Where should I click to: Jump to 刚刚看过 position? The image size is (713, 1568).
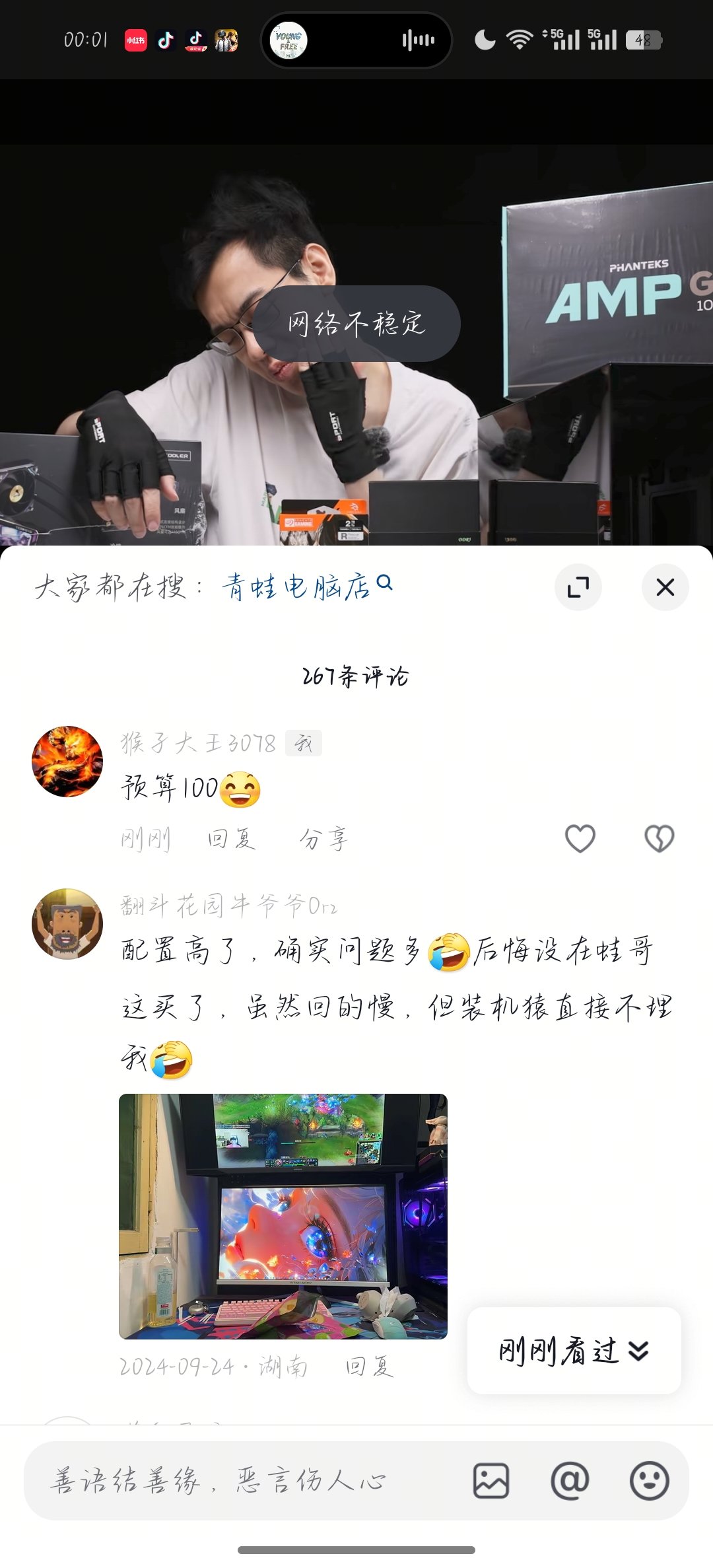click(574, 1351)
